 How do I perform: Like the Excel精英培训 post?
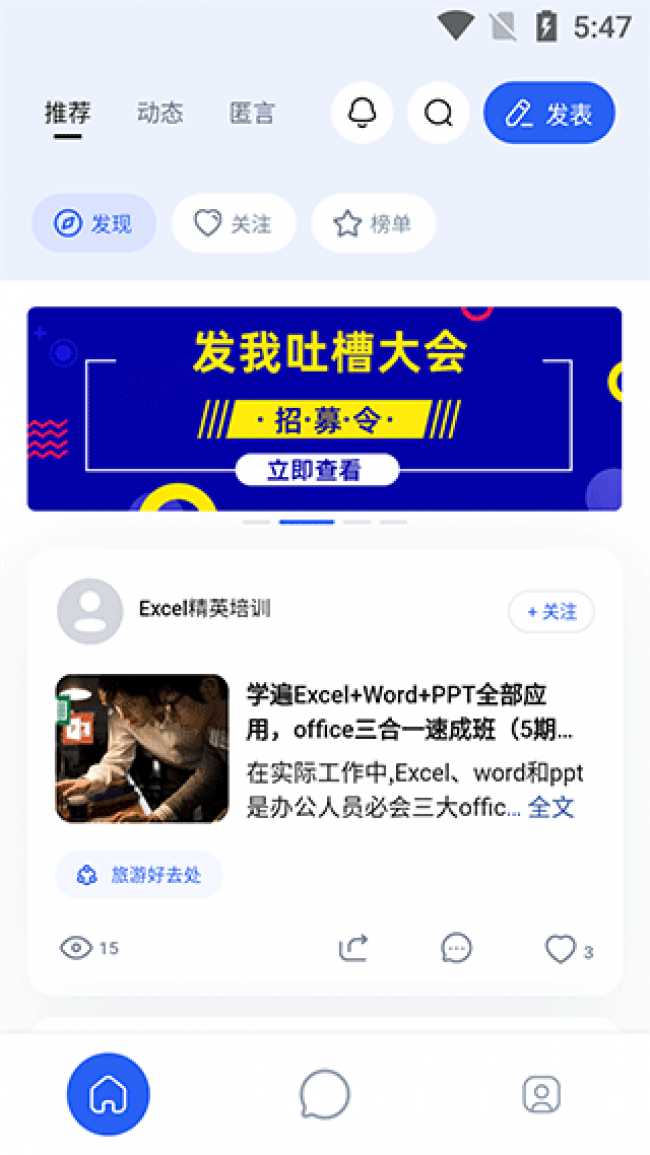[561, 948]
